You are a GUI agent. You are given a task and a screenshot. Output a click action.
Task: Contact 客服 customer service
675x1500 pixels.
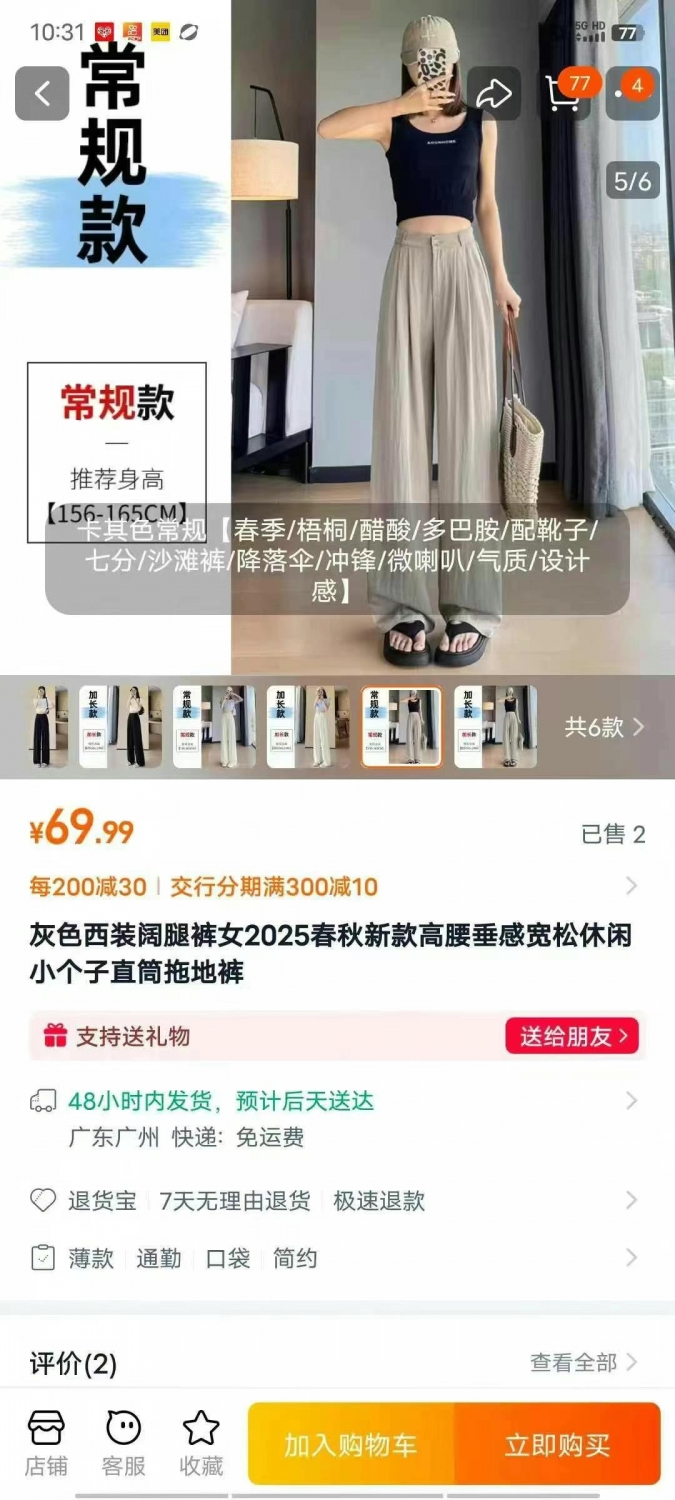coord(124,1444)
